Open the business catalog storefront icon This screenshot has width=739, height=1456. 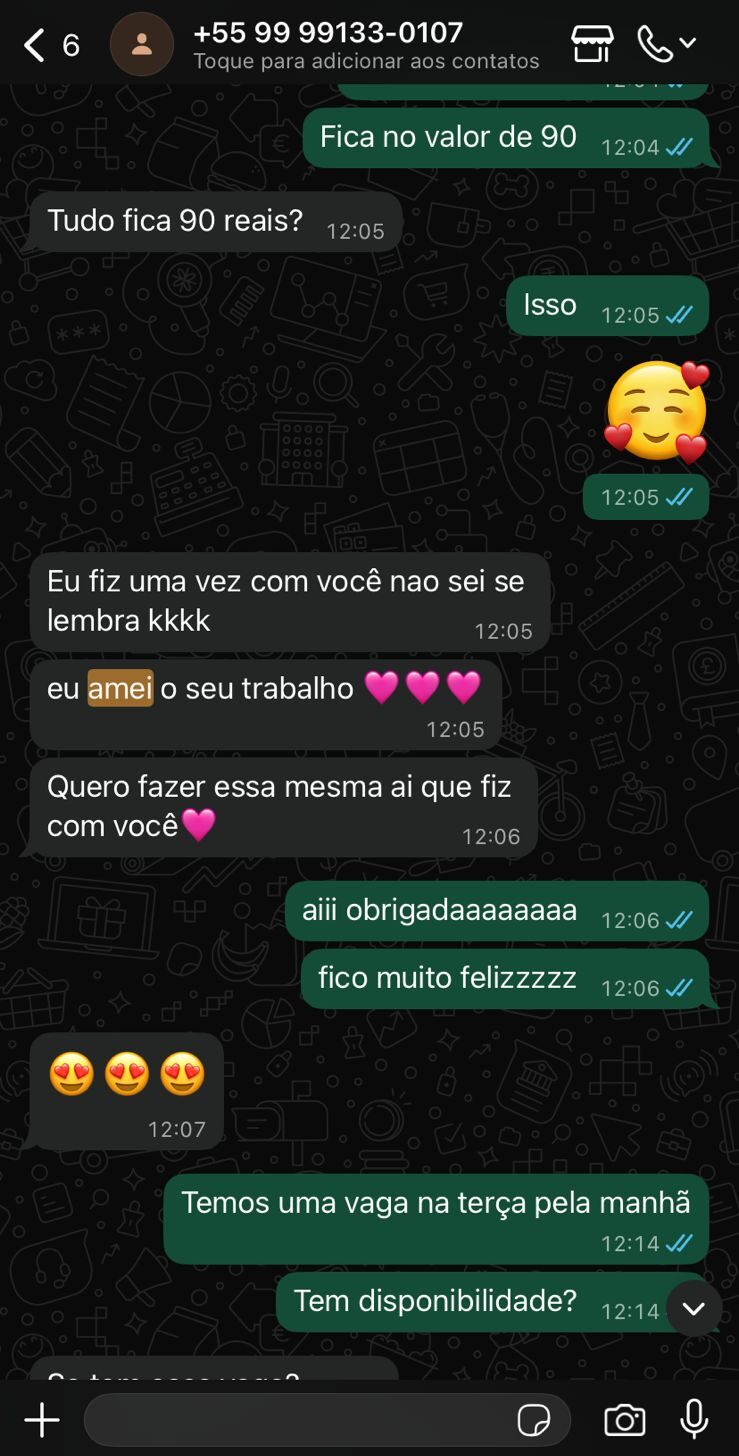[592, 44]
